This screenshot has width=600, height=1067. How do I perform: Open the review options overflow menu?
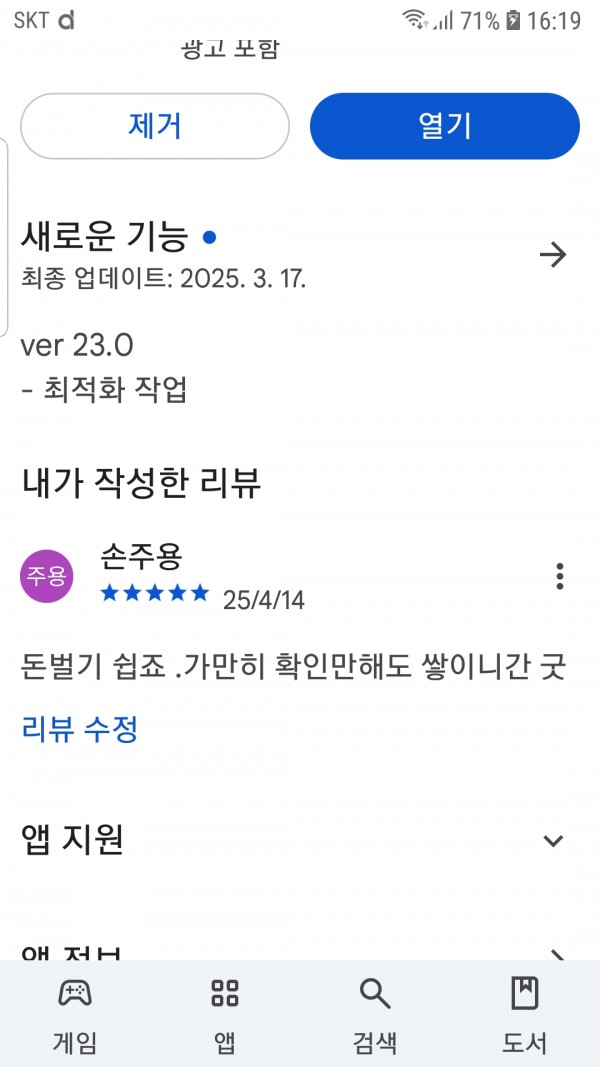point(559,576)
